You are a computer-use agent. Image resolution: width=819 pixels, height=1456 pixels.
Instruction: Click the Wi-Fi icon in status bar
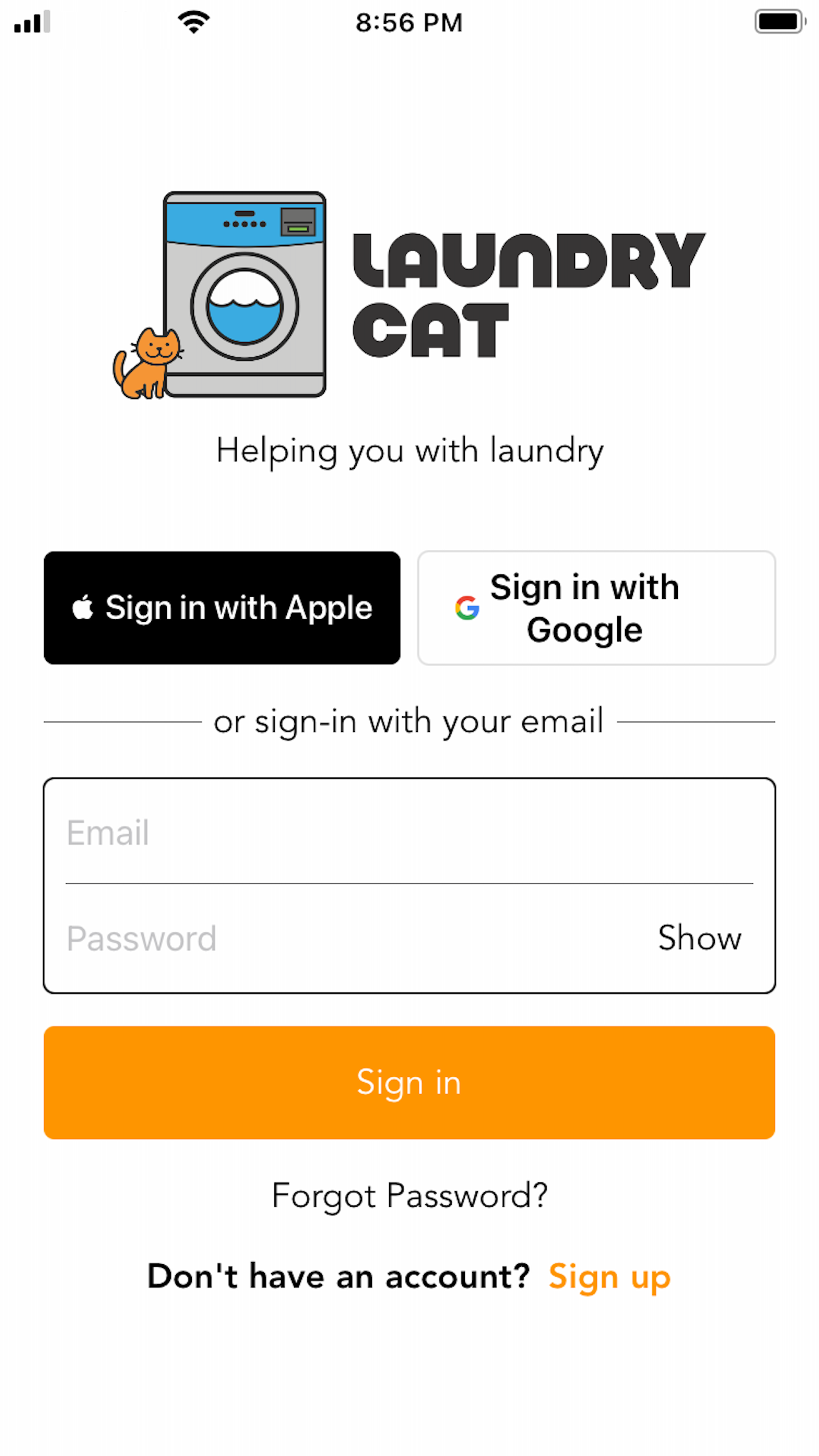193,21
